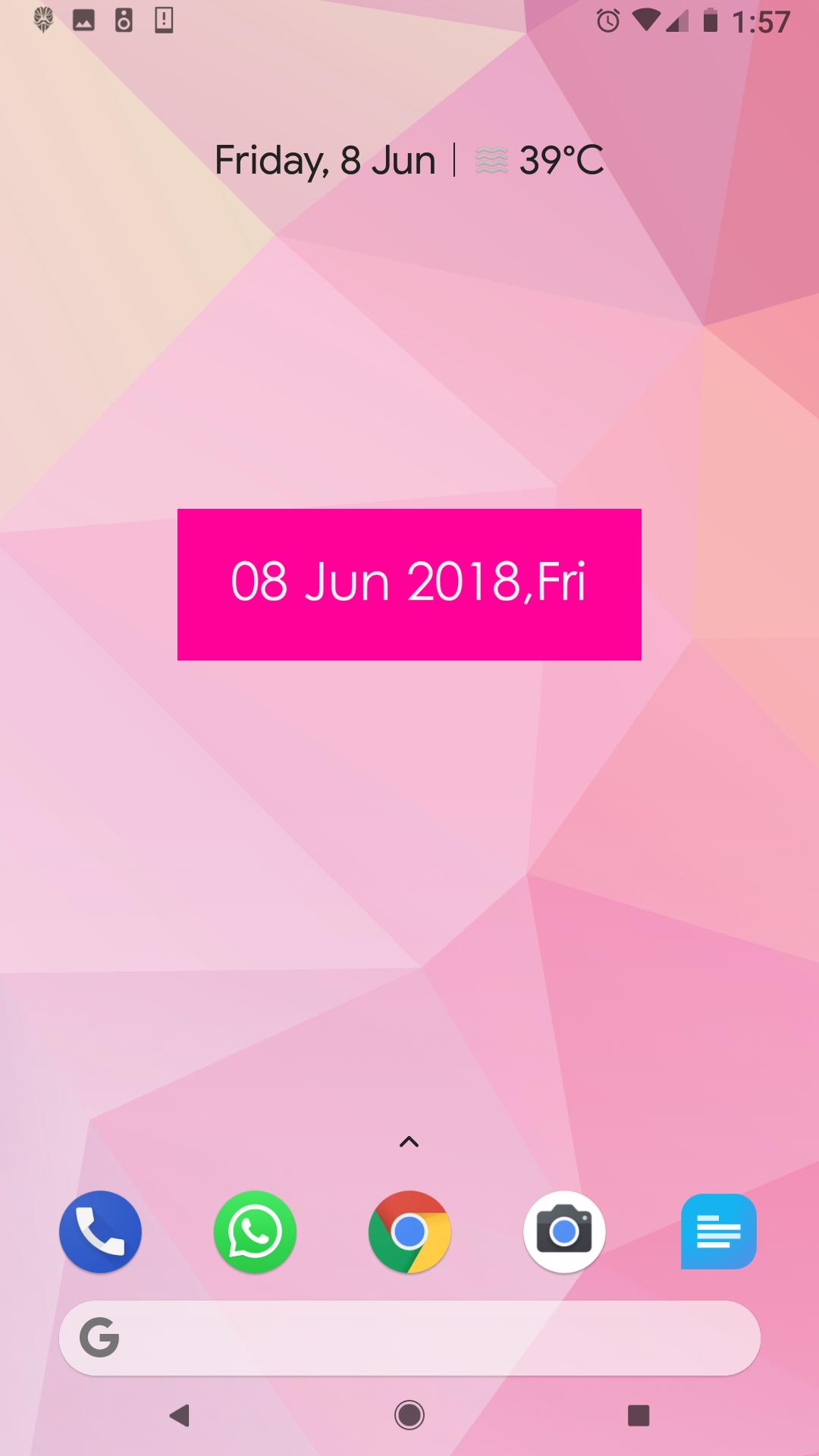Image resolution: width=819 pixels, height=1456 pixels.
Task: Launch WhatsApp from the dock
Action: pos(255,1232)
